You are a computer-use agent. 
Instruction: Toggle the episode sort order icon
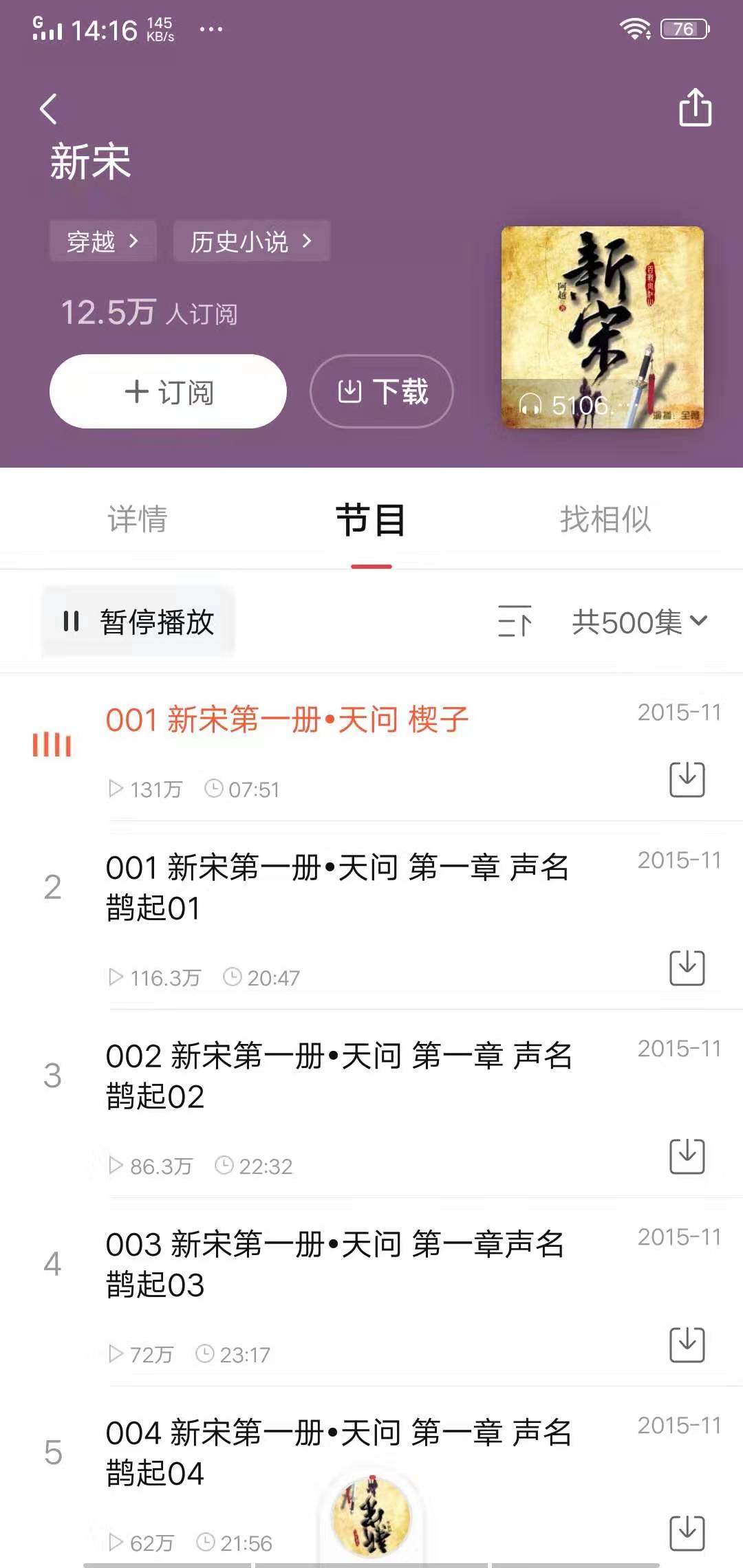[x=517, y=622]
